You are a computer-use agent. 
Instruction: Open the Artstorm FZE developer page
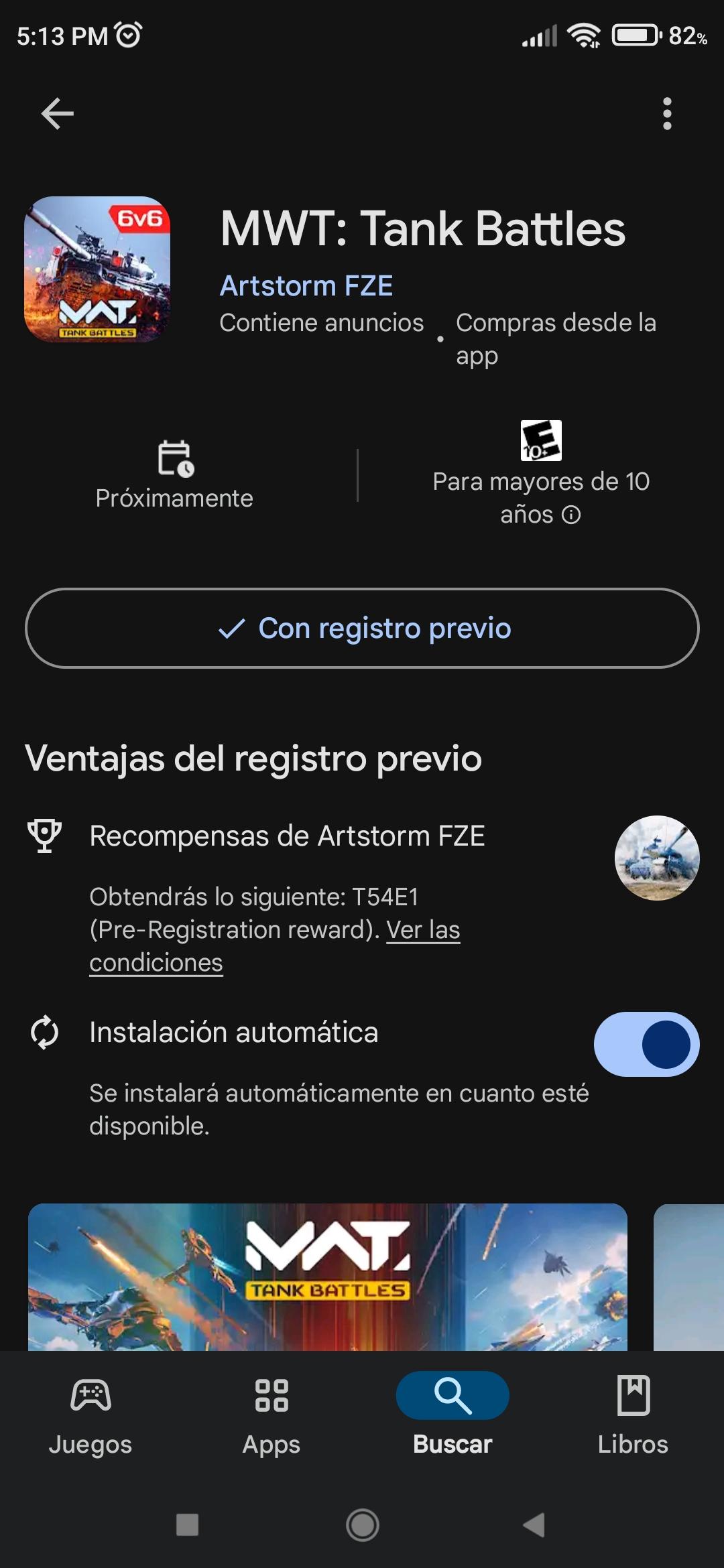tap(306, 286)
